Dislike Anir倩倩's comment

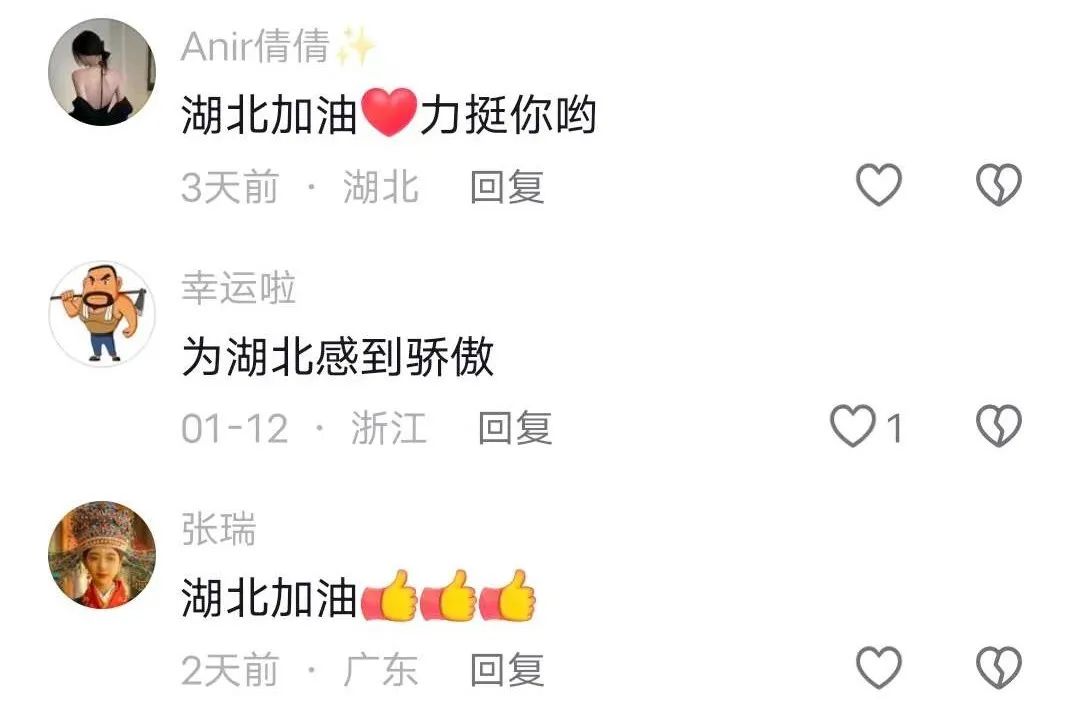click(998, 186)
